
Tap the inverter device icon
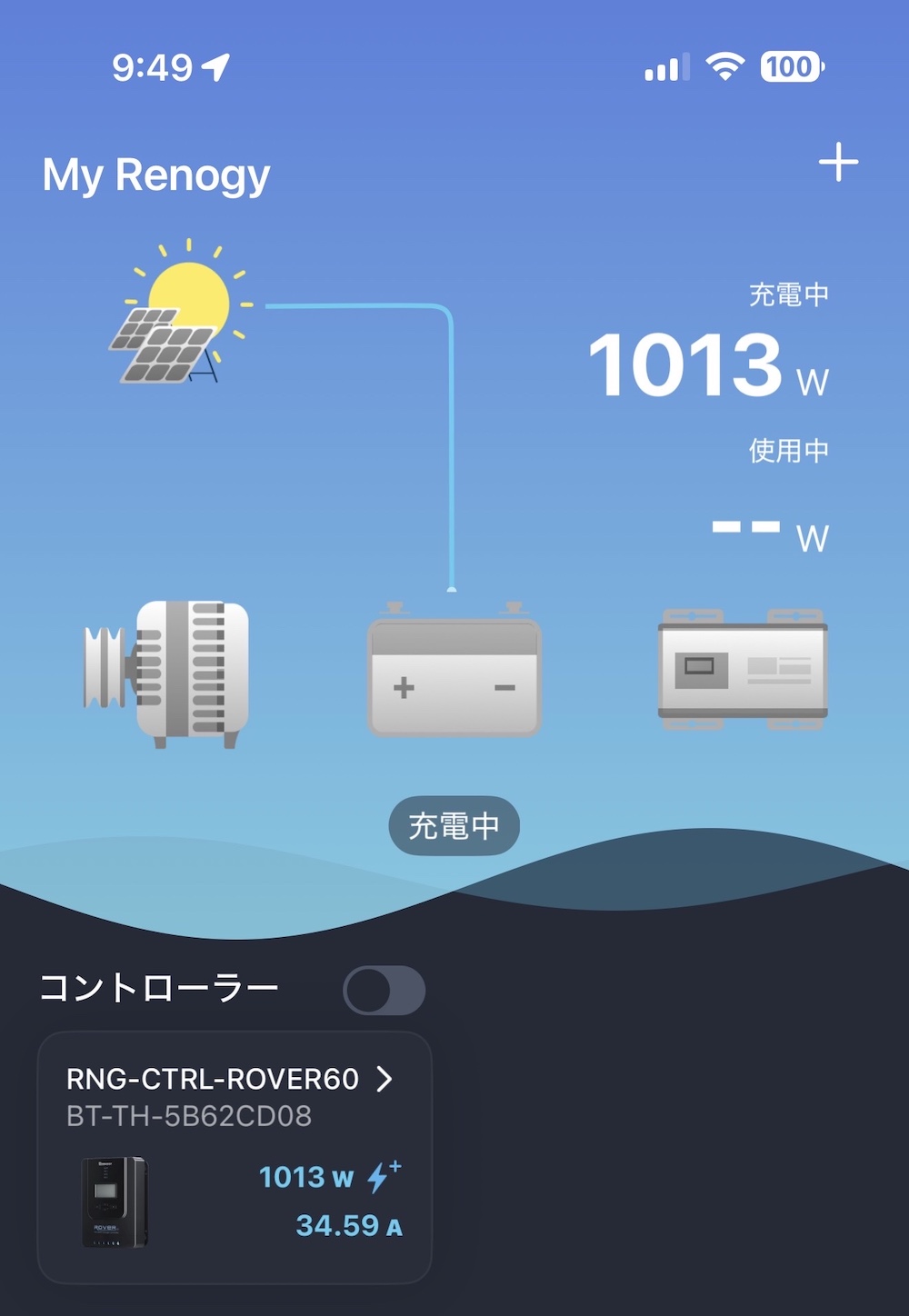click(x=743, y=669)
